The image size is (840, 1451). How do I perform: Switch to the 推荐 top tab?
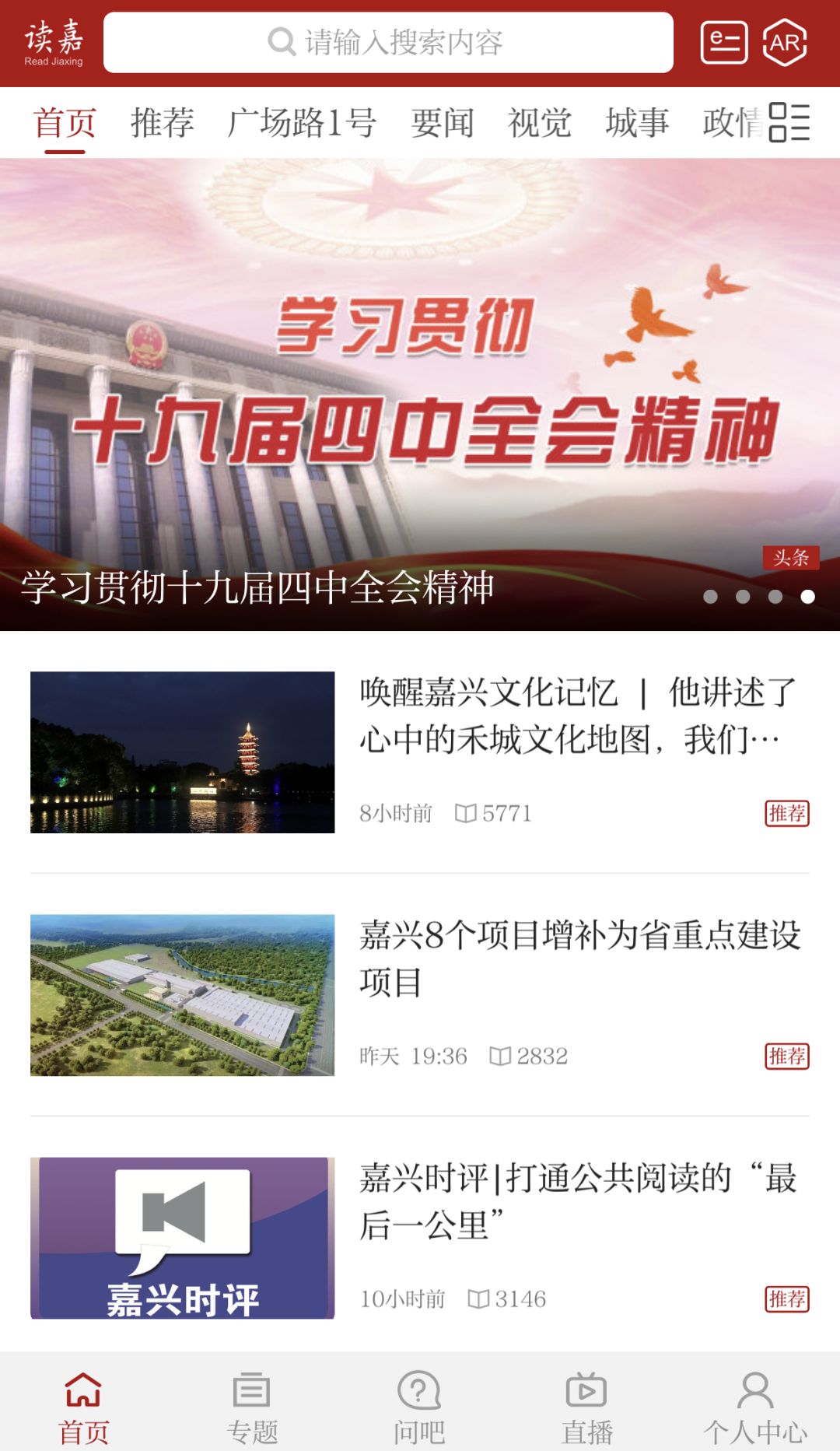162,123
